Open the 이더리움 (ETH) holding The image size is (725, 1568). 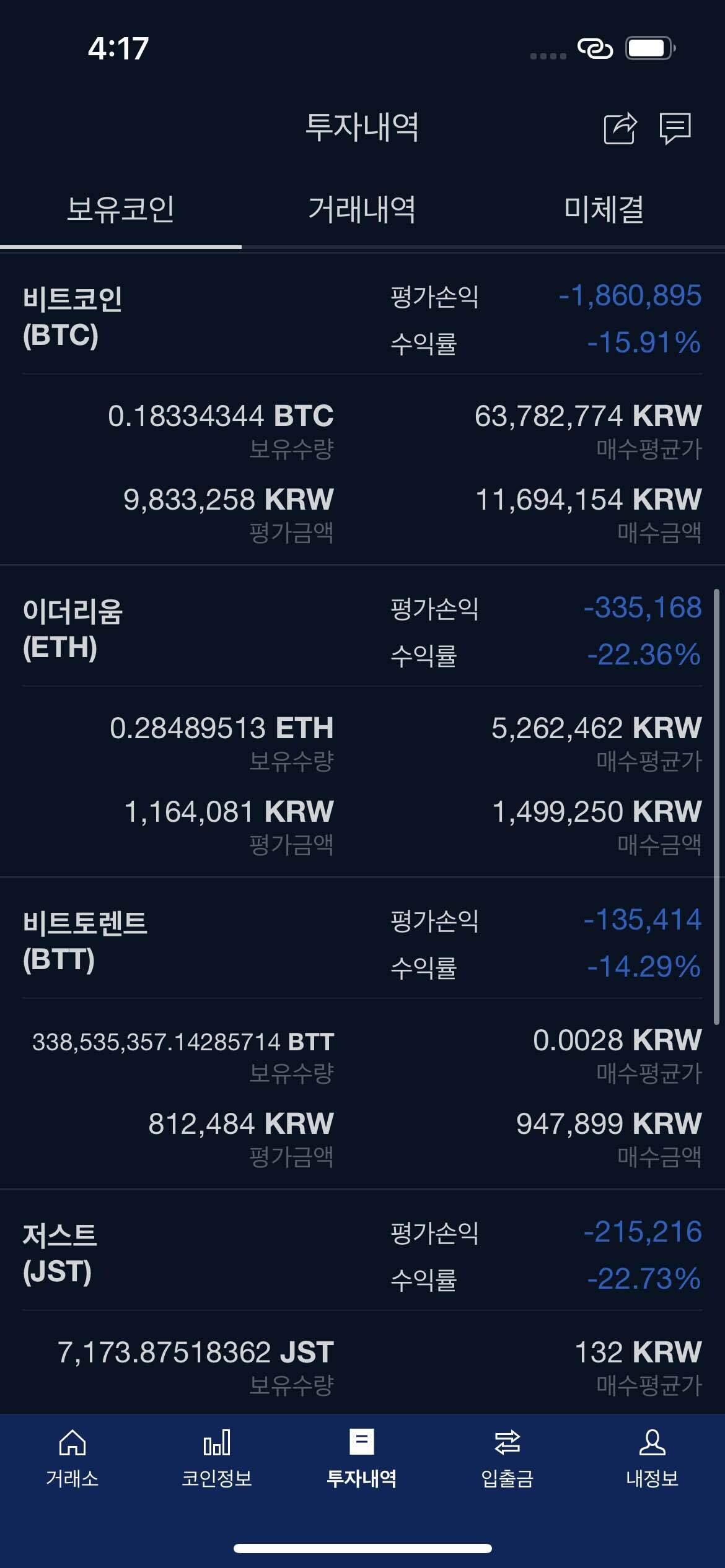[x=73, y=629]
